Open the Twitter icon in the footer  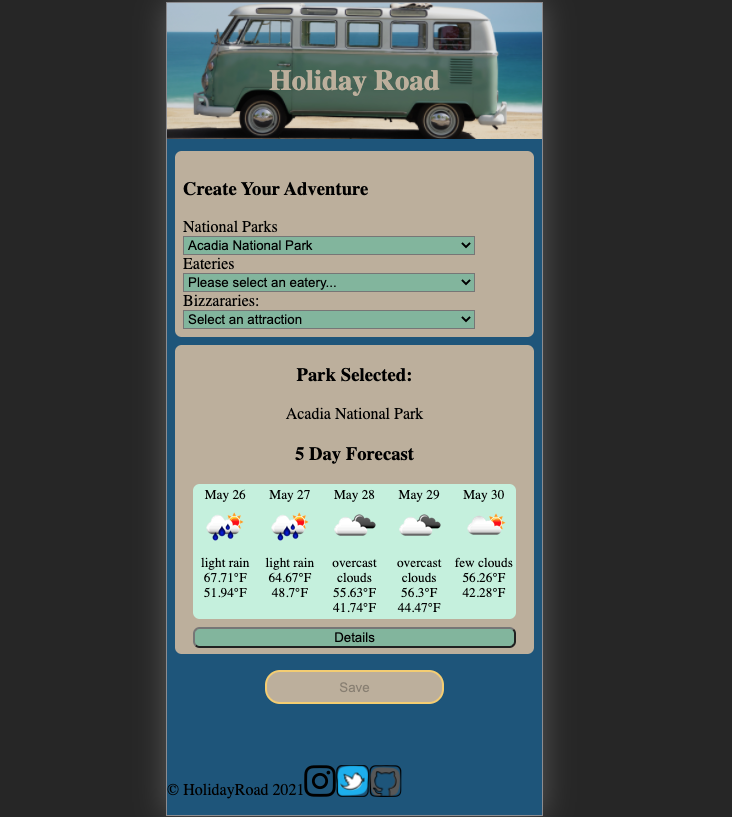click(353, 781)
